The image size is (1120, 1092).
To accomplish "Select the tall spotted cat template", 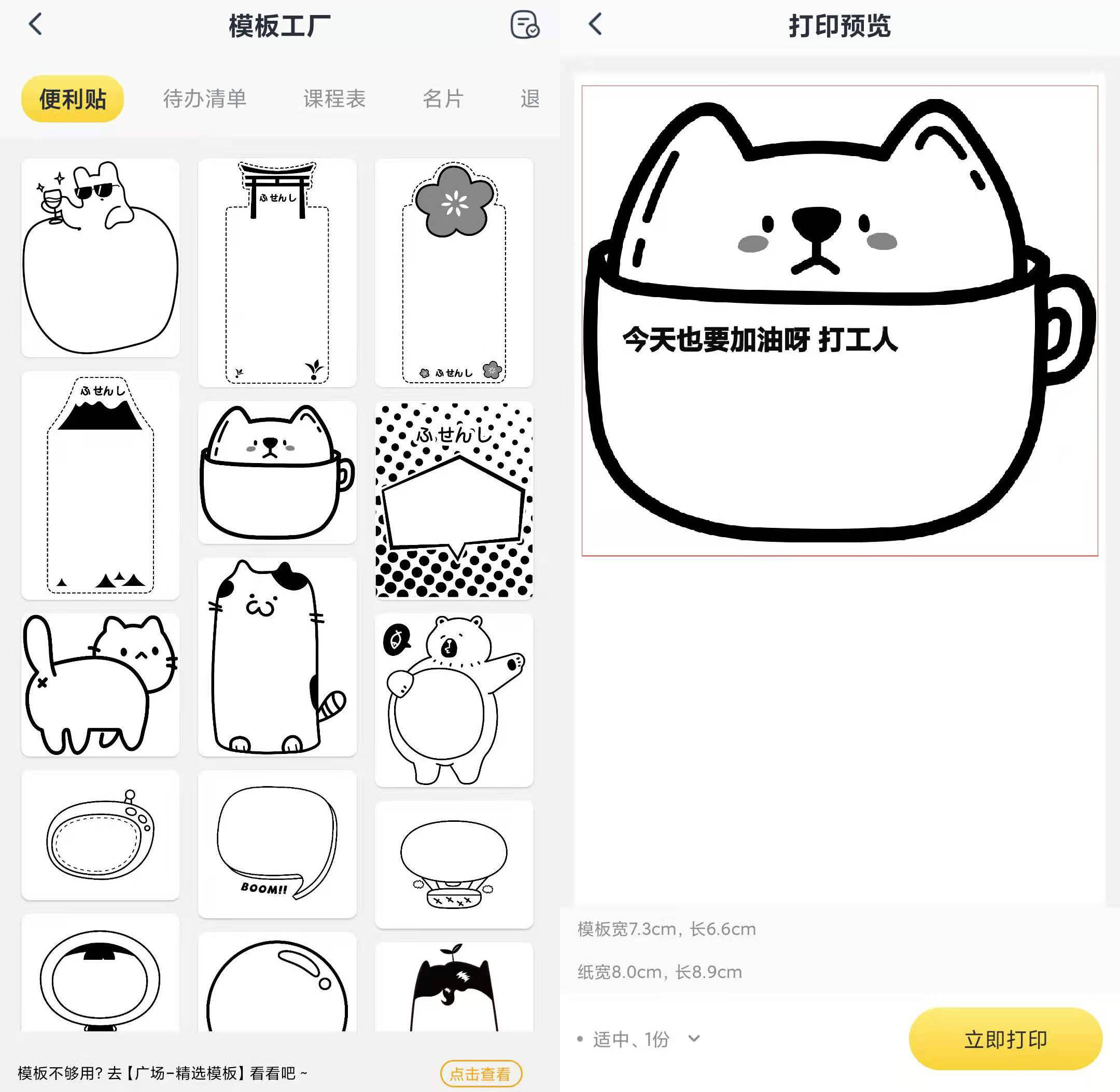I will [x=277, y=657].
